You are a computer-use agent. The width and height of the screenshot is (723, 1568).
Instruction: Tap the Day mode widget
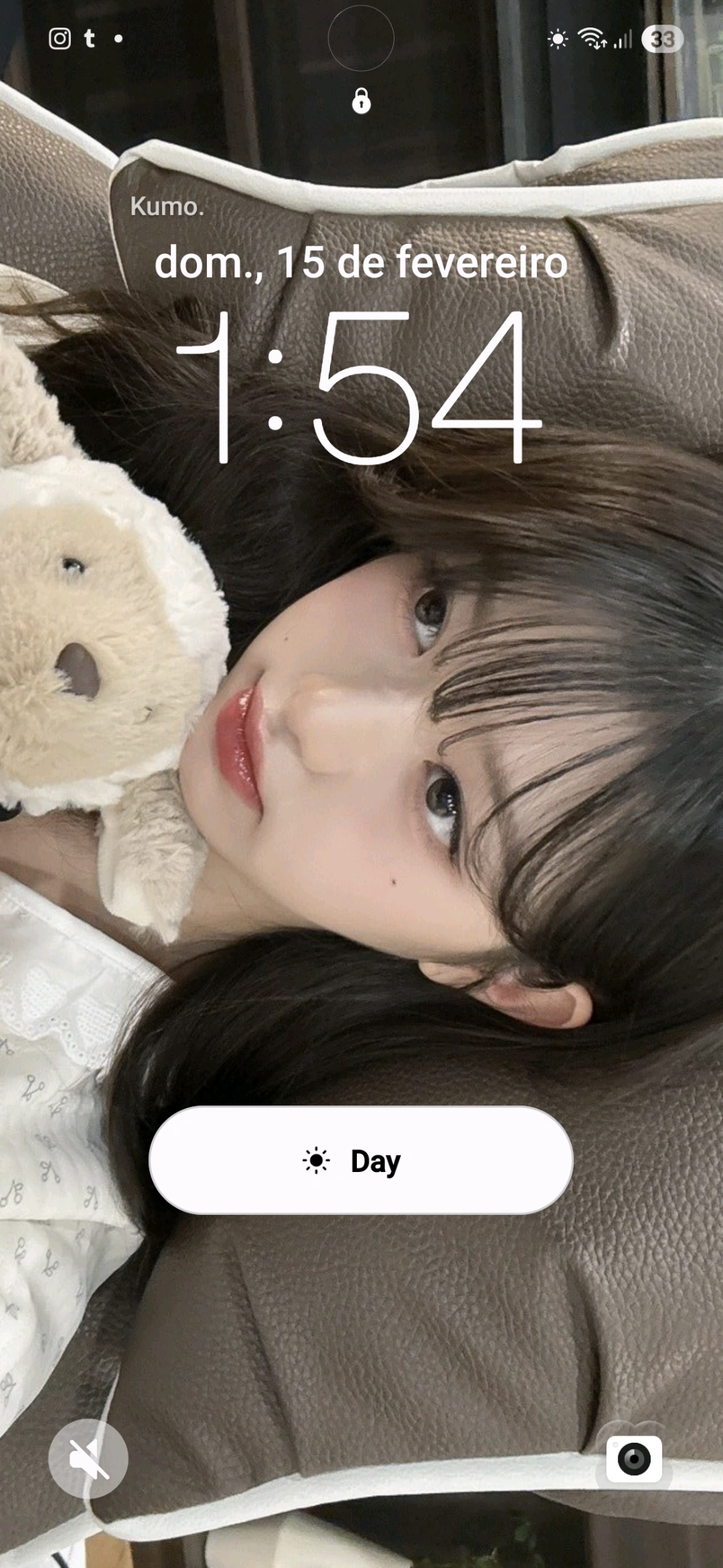click(360, 1160)
